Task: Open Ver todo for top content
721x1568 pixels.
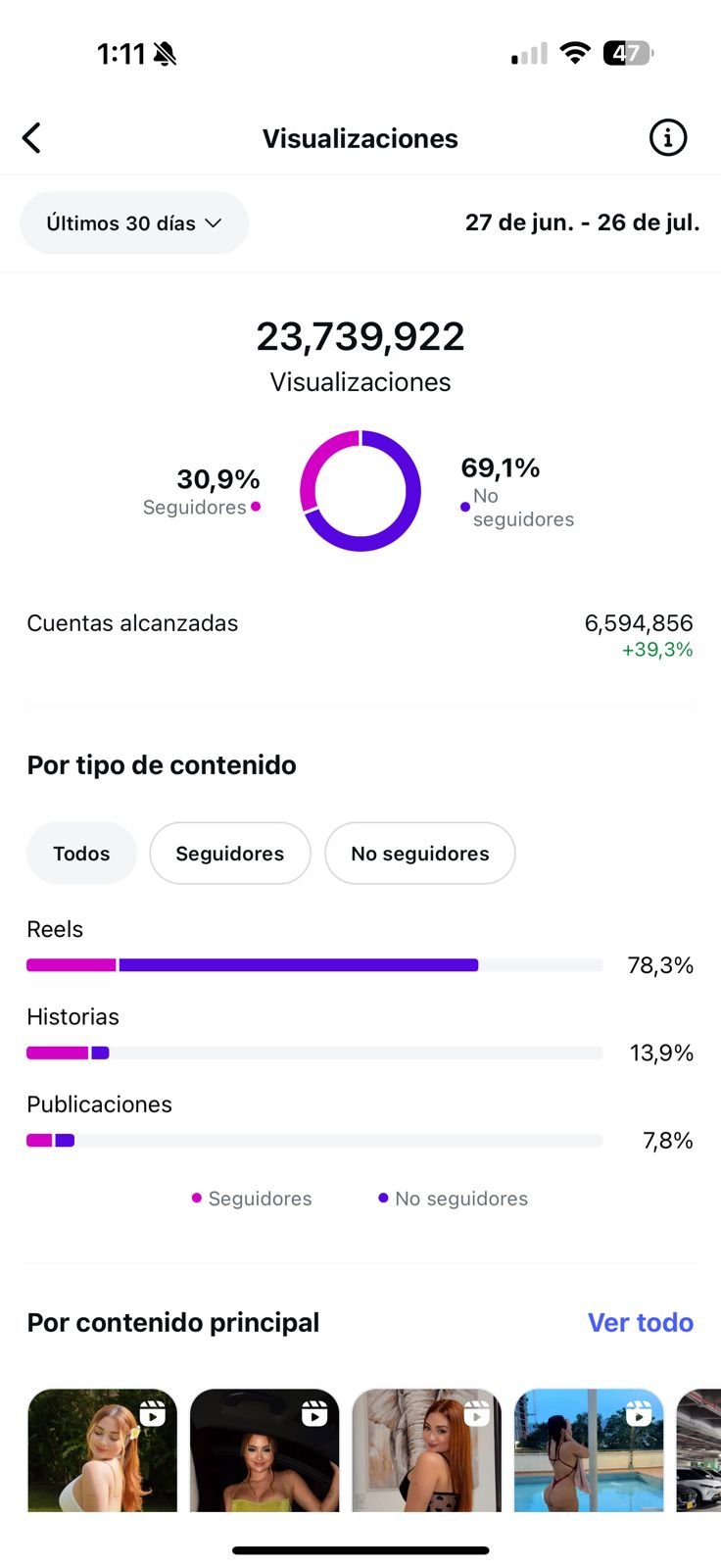Action: click(x=640, y=1322)
